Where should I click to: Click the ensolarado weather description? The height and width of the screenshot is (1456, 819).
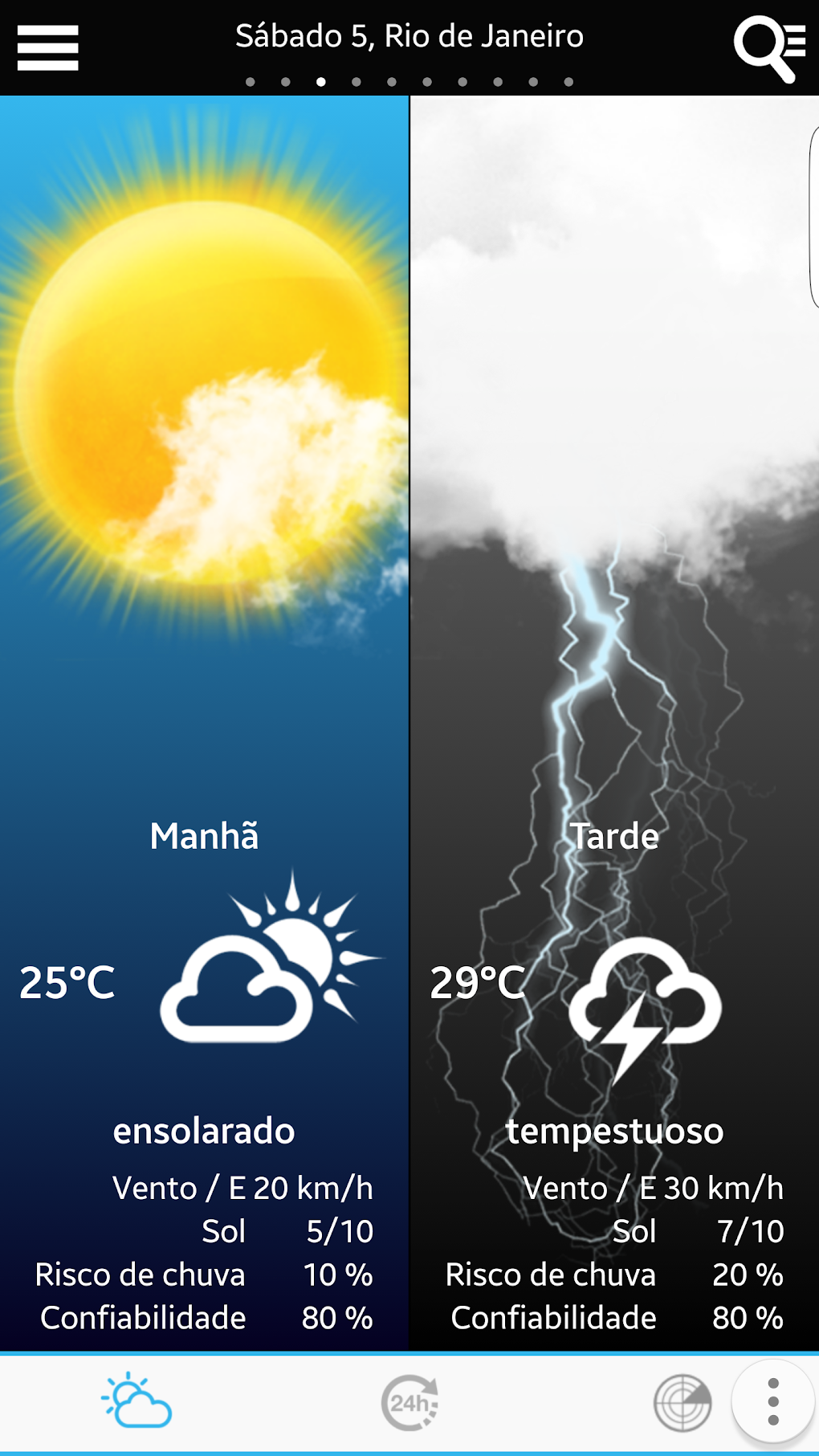click(205, 1131)
